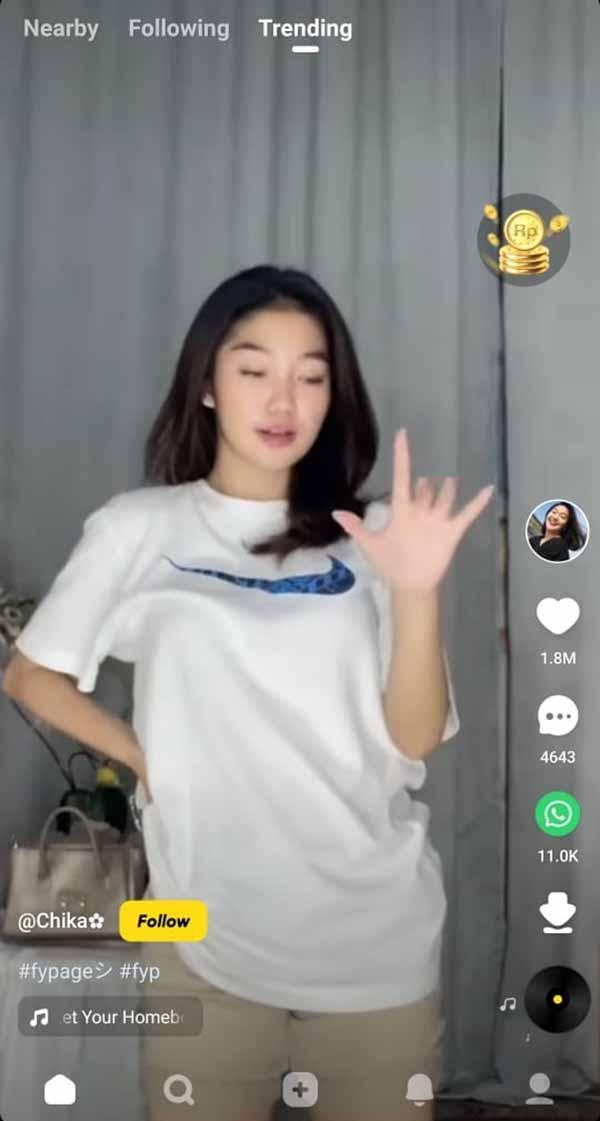Open the search tab
Image resolution: width=600 pixels, height=1121 pixels.
tap(179, 1090)
